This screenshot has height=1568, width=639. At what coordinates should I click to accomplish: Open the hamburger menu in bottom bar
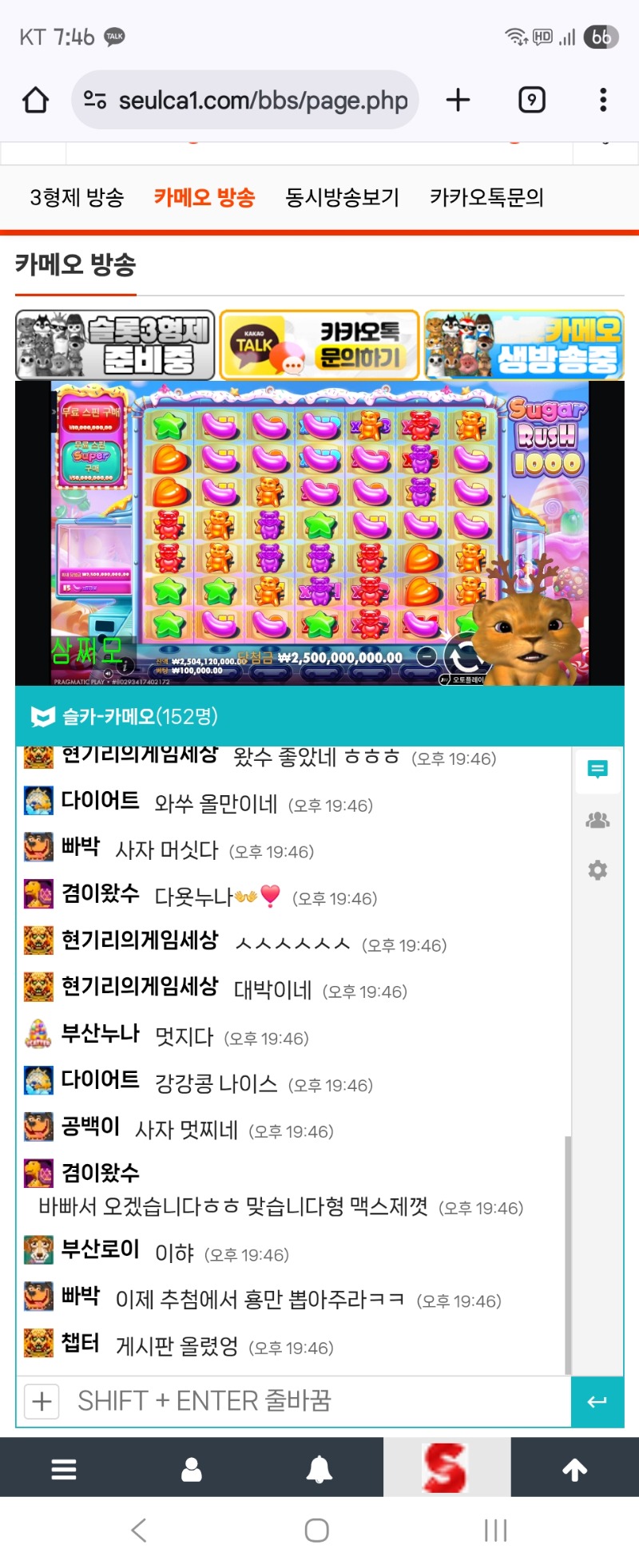click(x=64, y=1469)
